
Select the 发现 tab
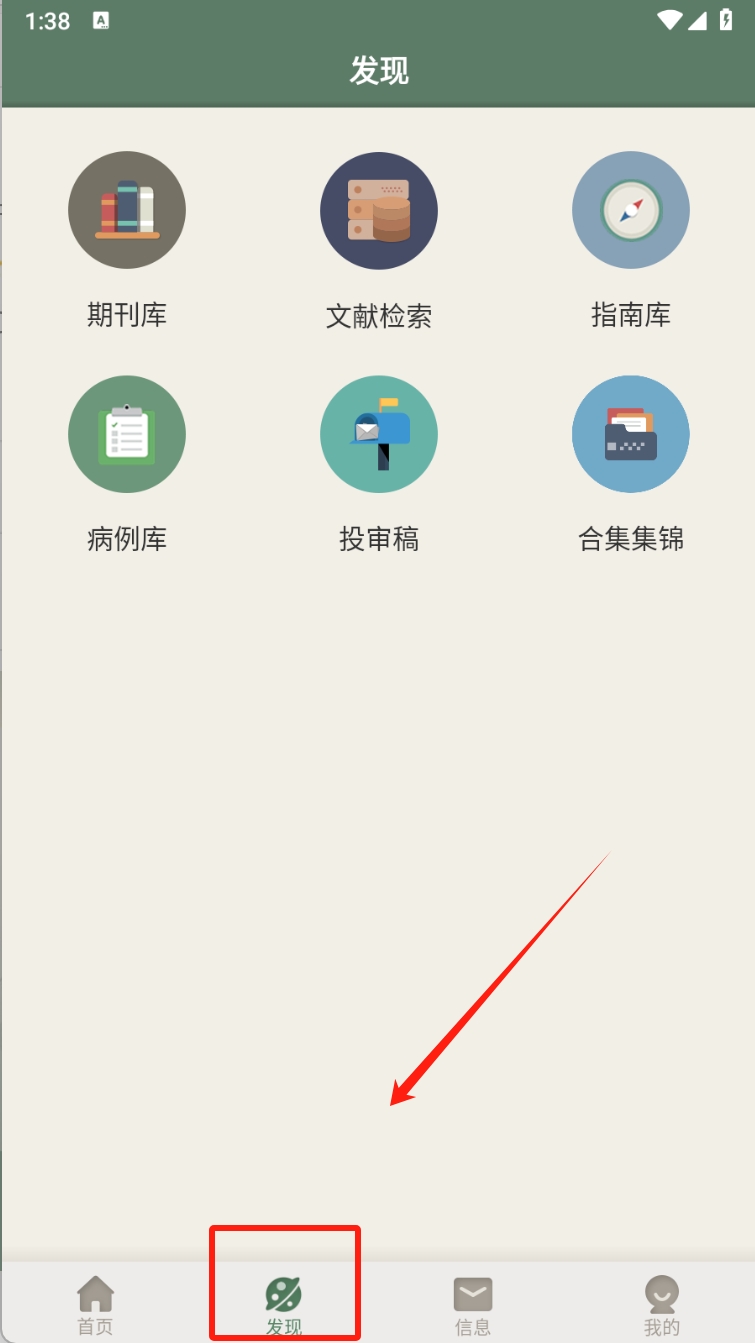tap(284, 1304)
